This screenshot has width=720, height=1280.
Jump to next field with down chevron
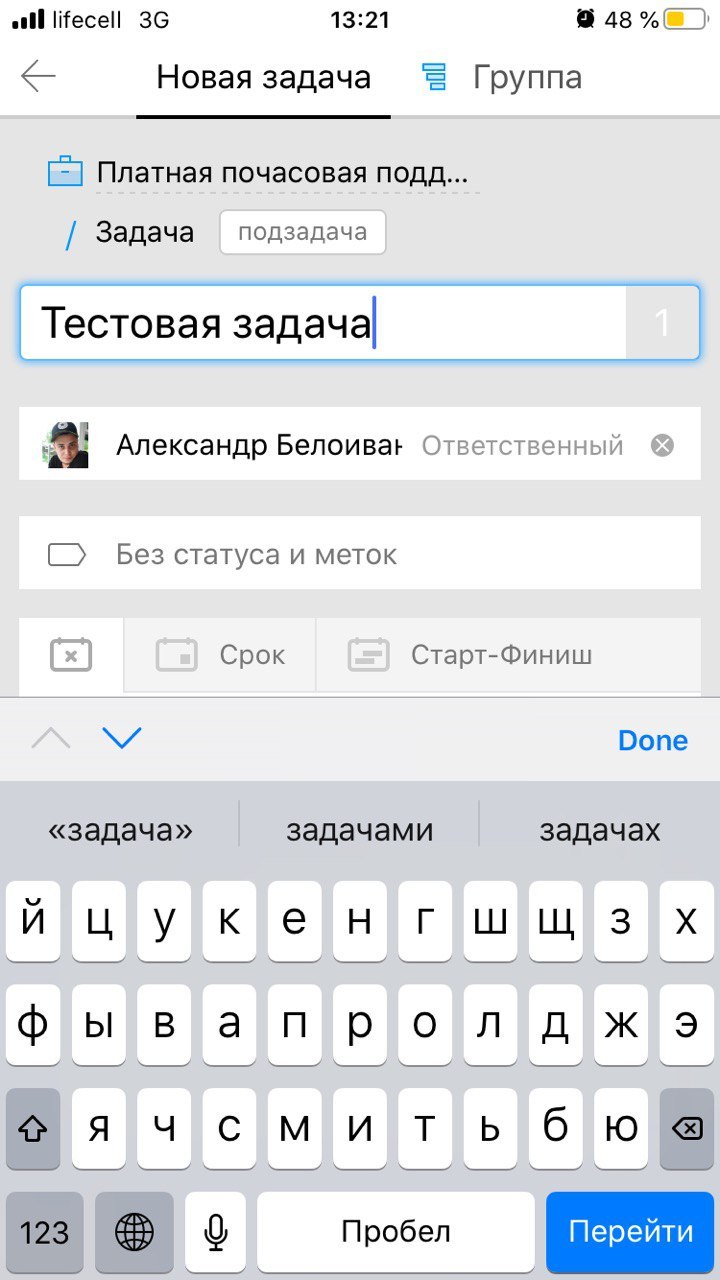pos(122,739)
